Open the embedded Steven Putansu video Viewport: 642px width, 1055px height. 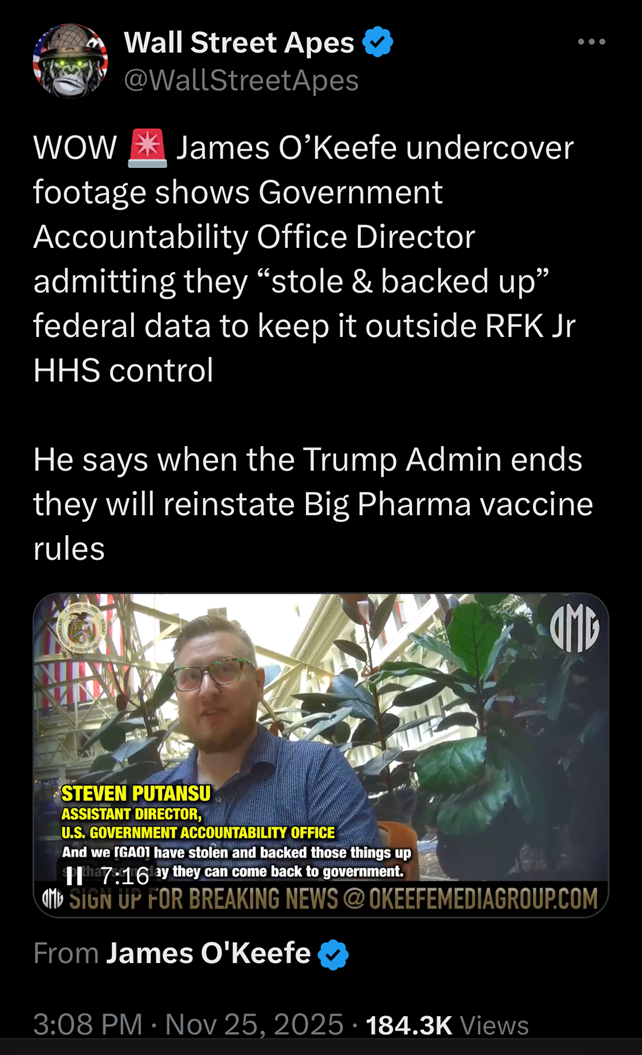320,740
